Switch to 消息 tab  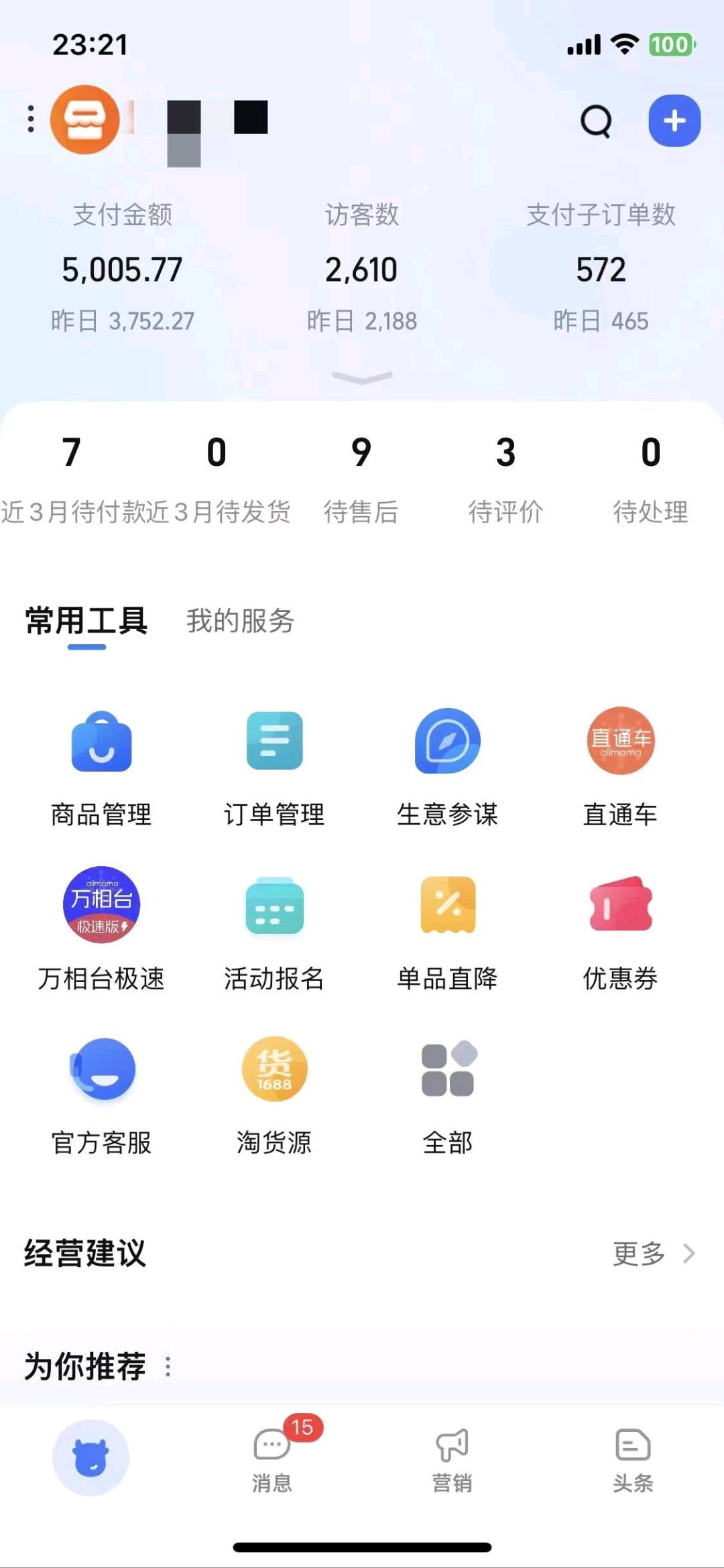pos(272,1458)
